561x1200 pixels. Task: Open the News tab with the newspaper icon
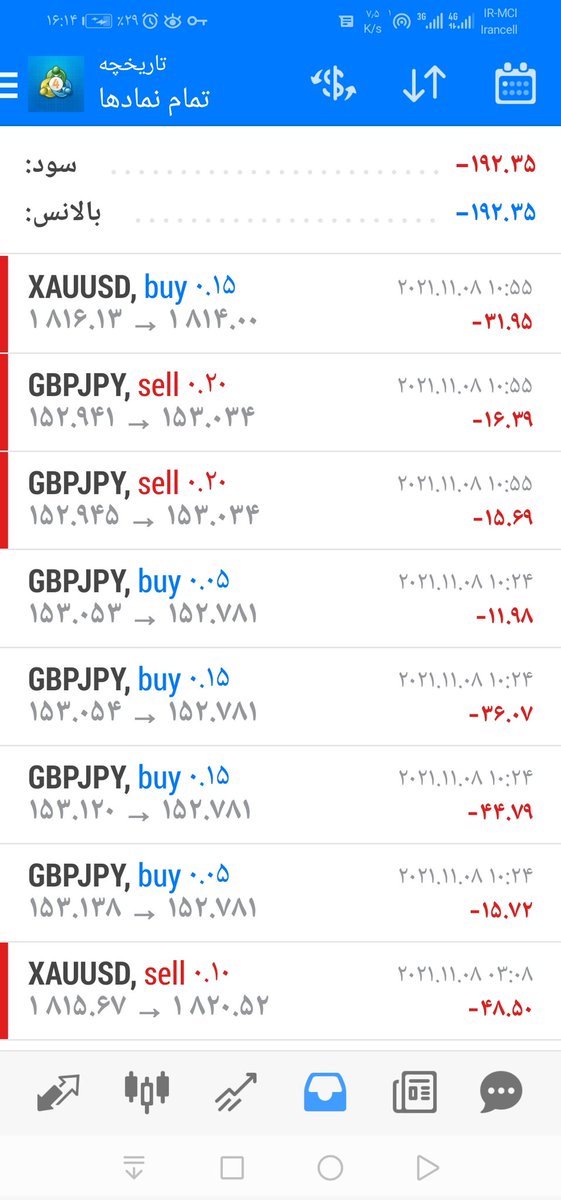(414, 1092)
